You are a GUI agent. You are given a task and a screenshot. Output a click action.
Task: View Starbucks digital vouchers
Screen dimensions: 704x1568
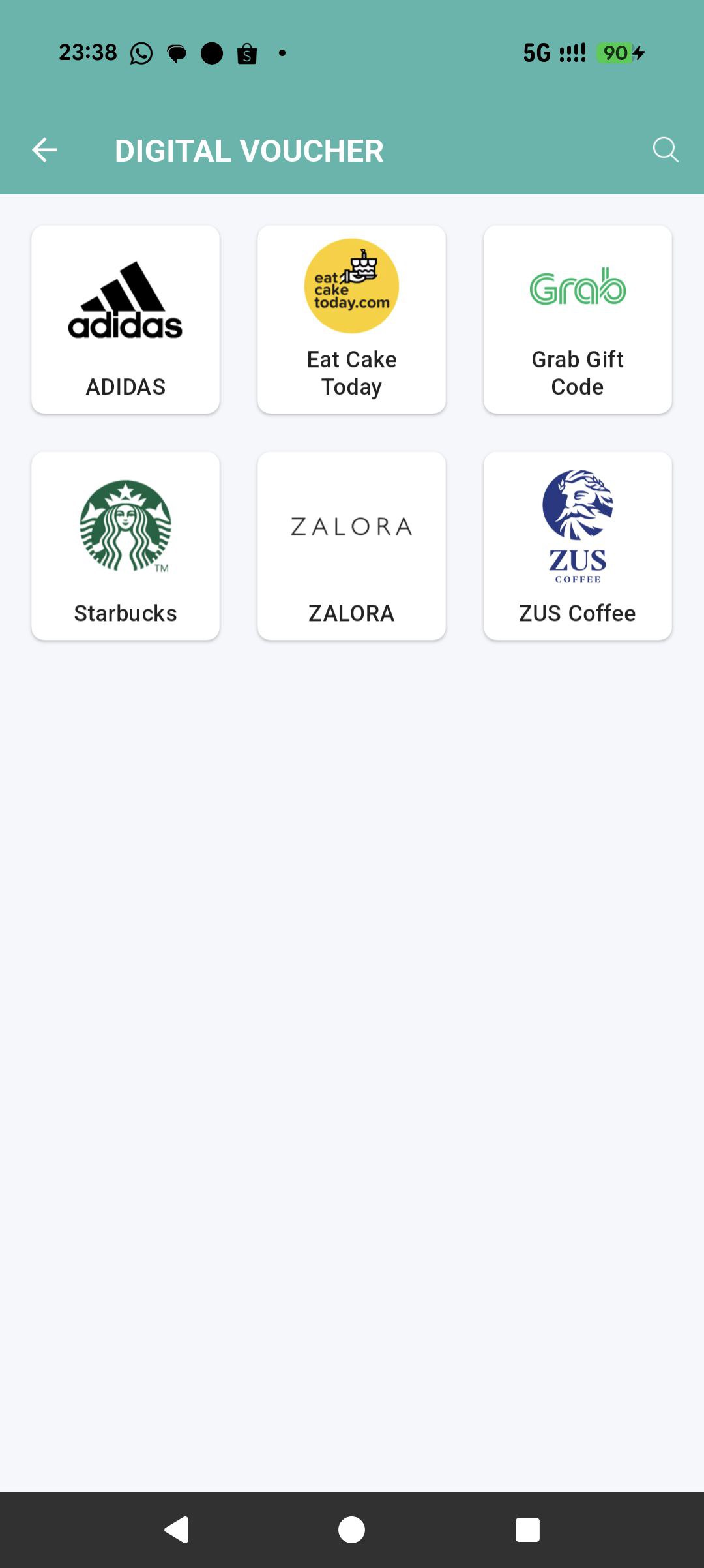(125, 546)
